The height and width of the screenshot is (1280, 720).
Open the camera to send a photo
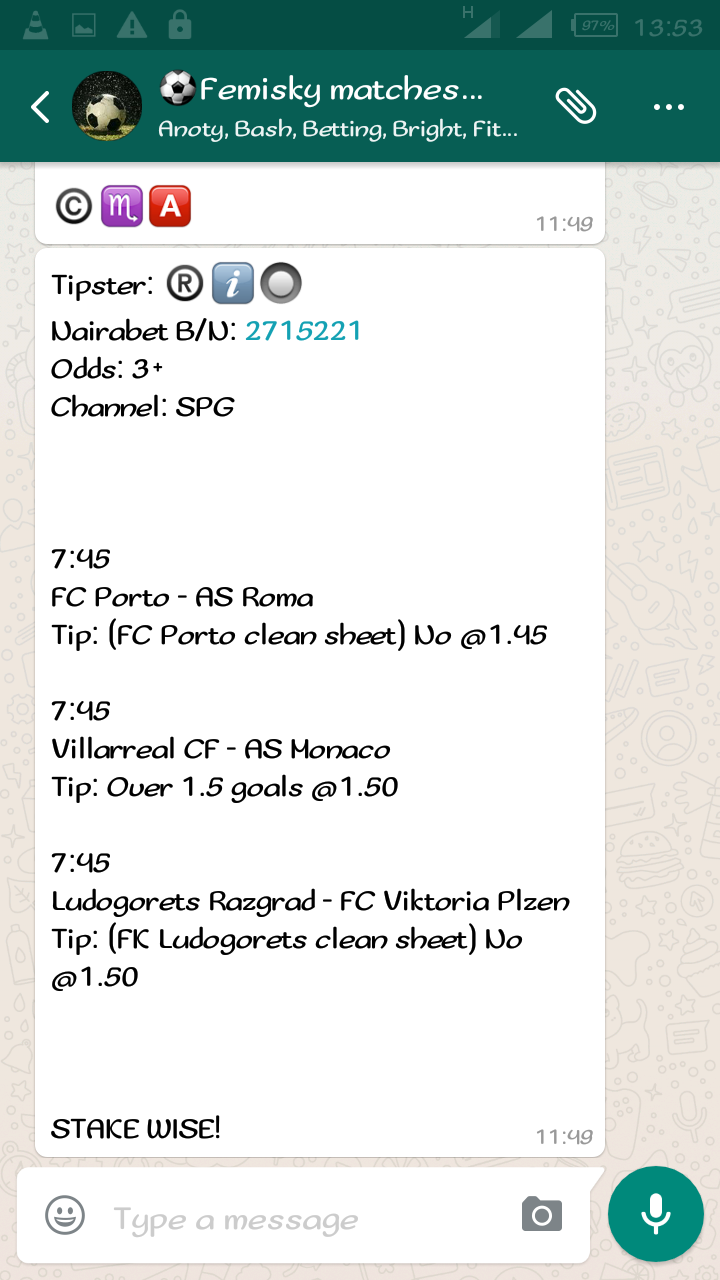pos(542,1216)
